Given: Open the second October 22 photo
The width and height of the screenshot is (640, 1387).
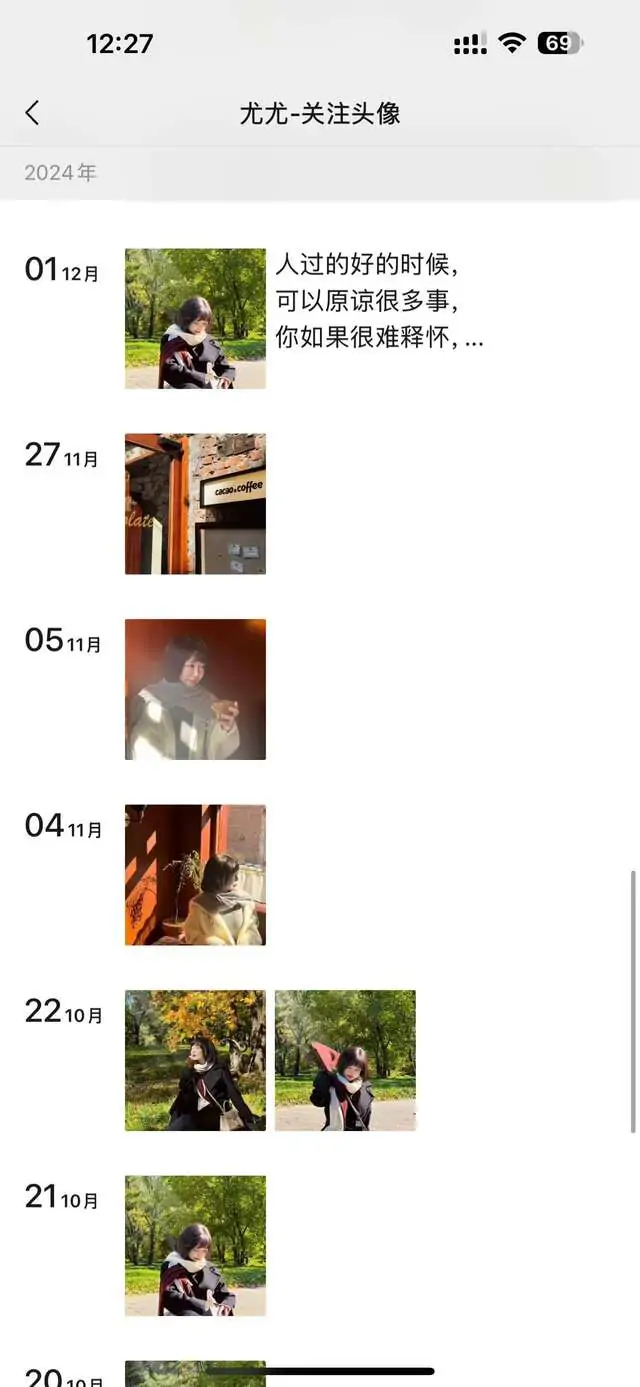Looking at the screenshot, I should click(345, 1060).
